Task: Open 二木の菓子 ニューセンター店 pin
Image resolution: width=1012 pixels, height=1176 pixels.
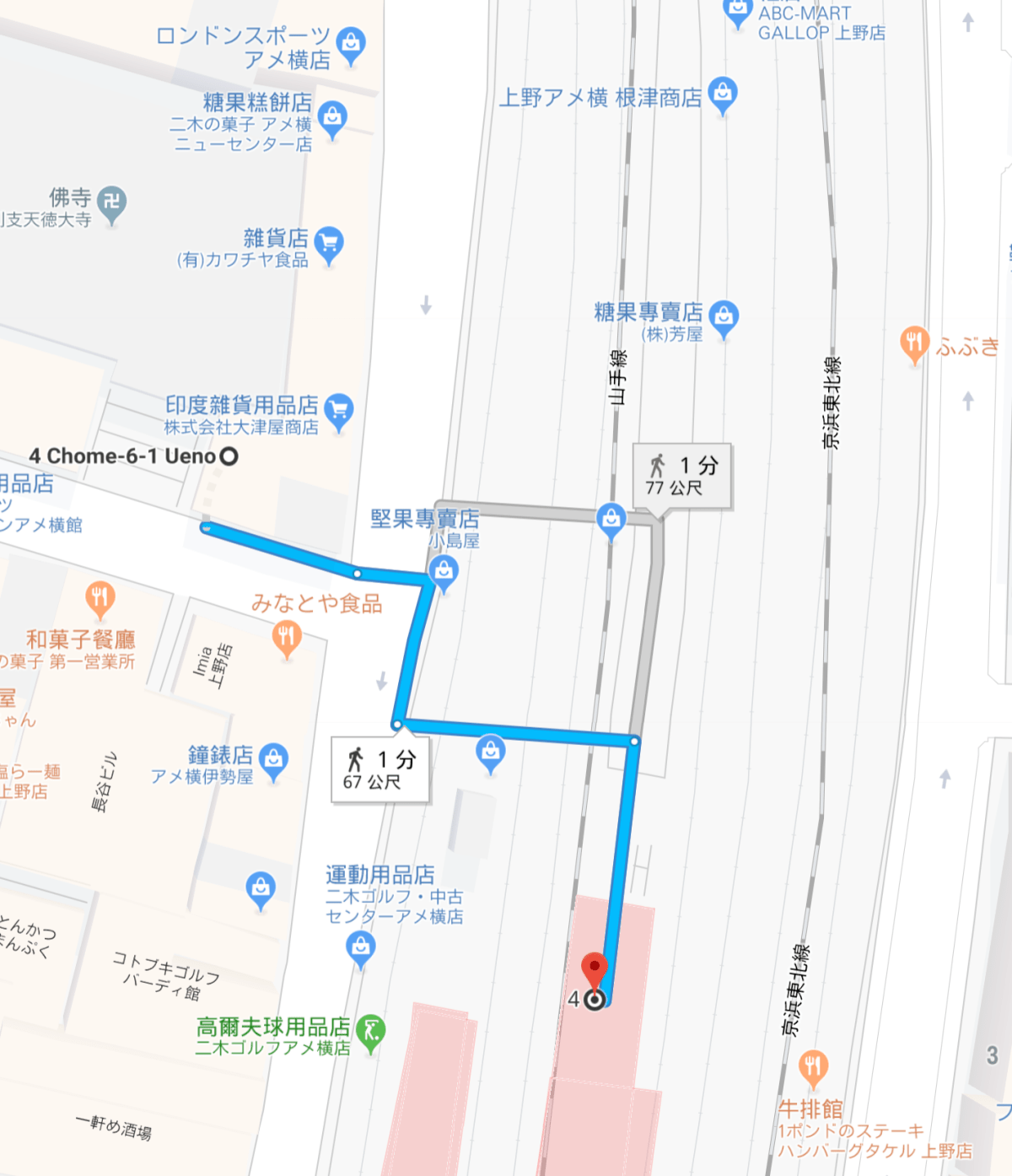Action: click(x=332, y=119)
